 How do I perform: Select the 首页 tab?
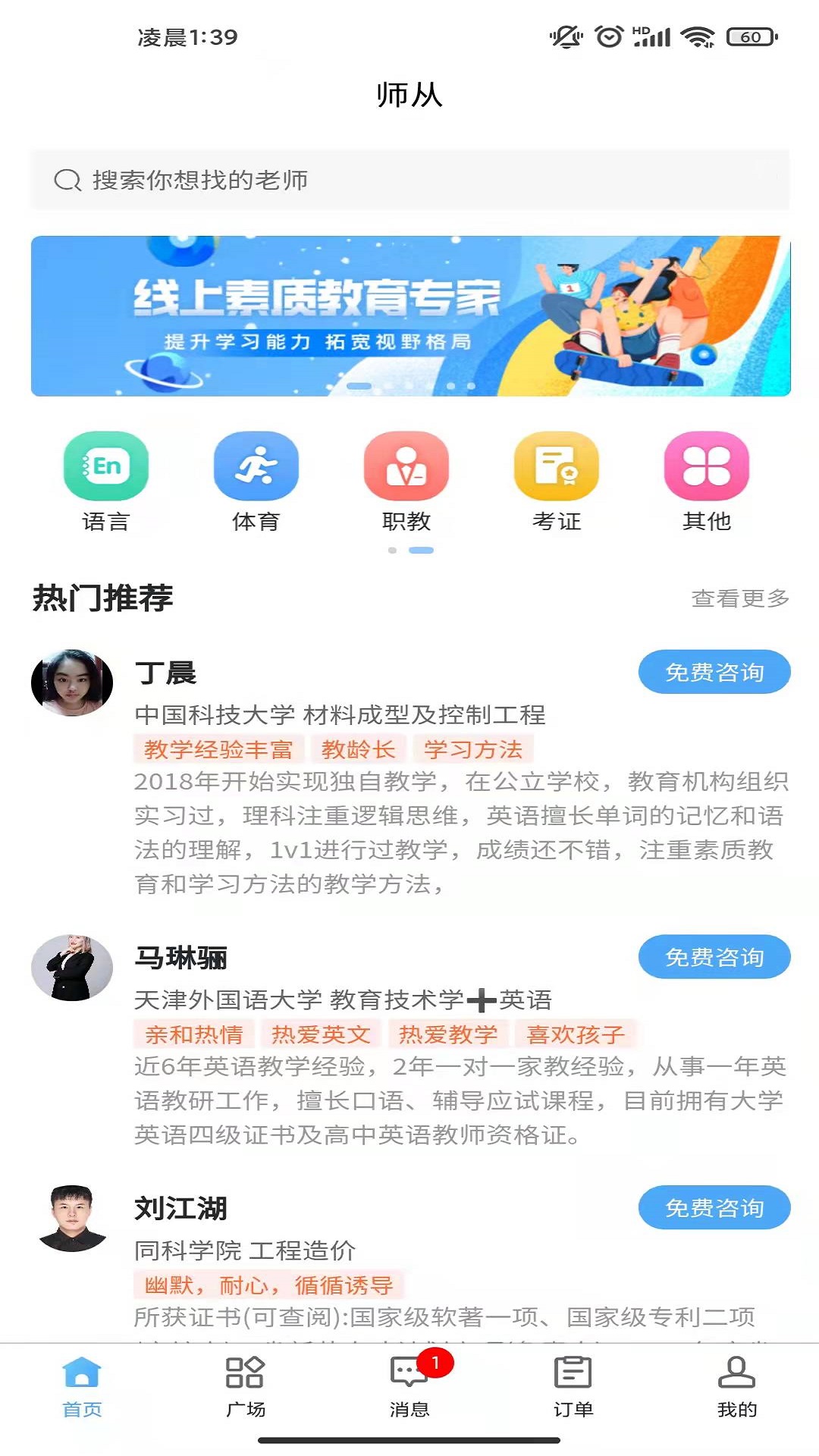click(82, 1387)
